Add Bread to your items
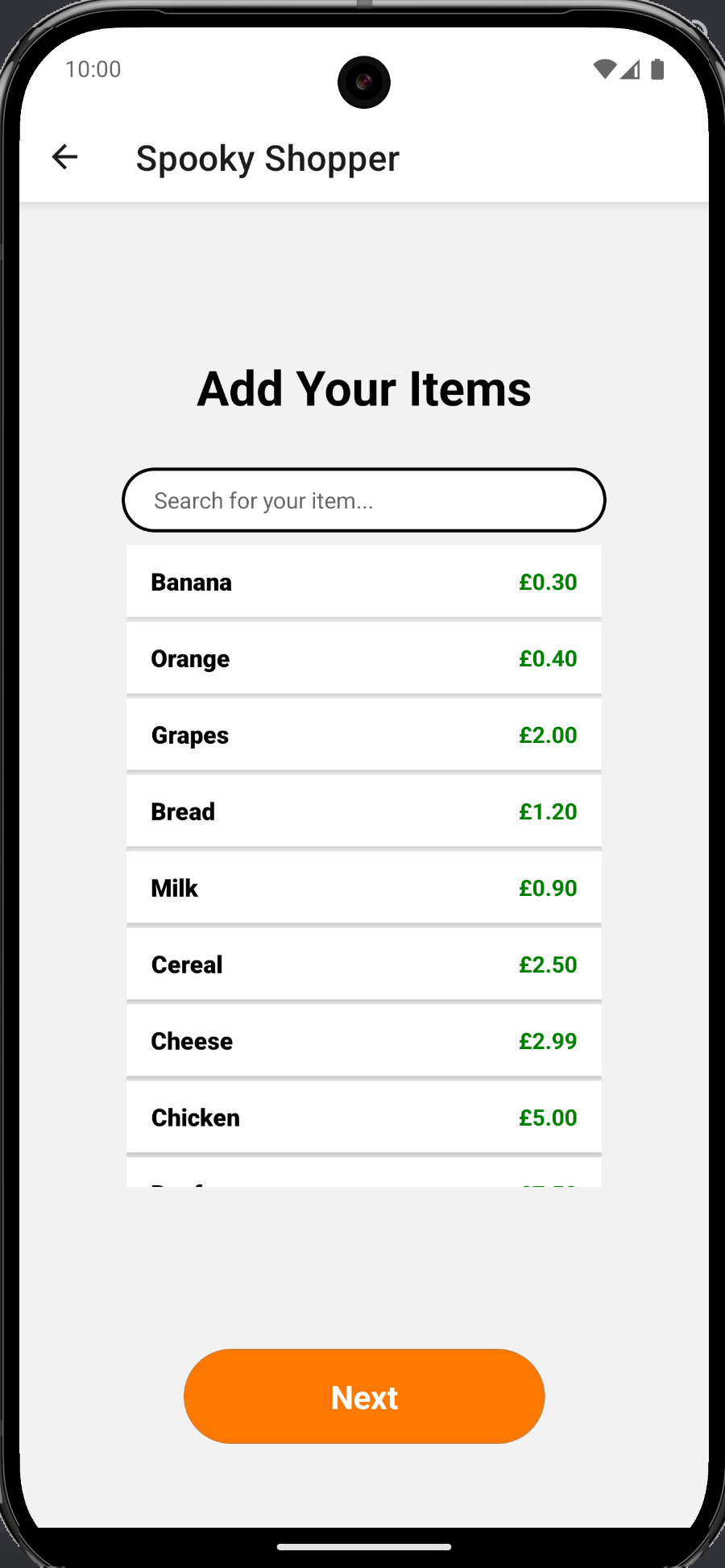Viewport: 725px width, 1568px height. coord(363,811)
